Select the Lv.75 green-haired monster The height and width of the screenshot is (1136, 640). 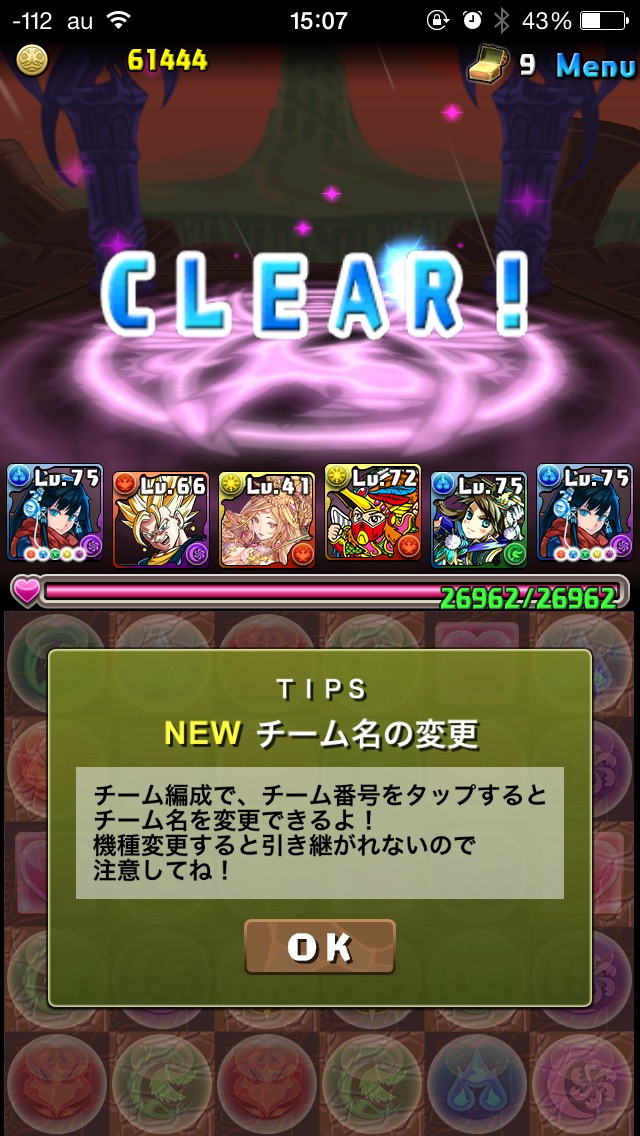478,519
